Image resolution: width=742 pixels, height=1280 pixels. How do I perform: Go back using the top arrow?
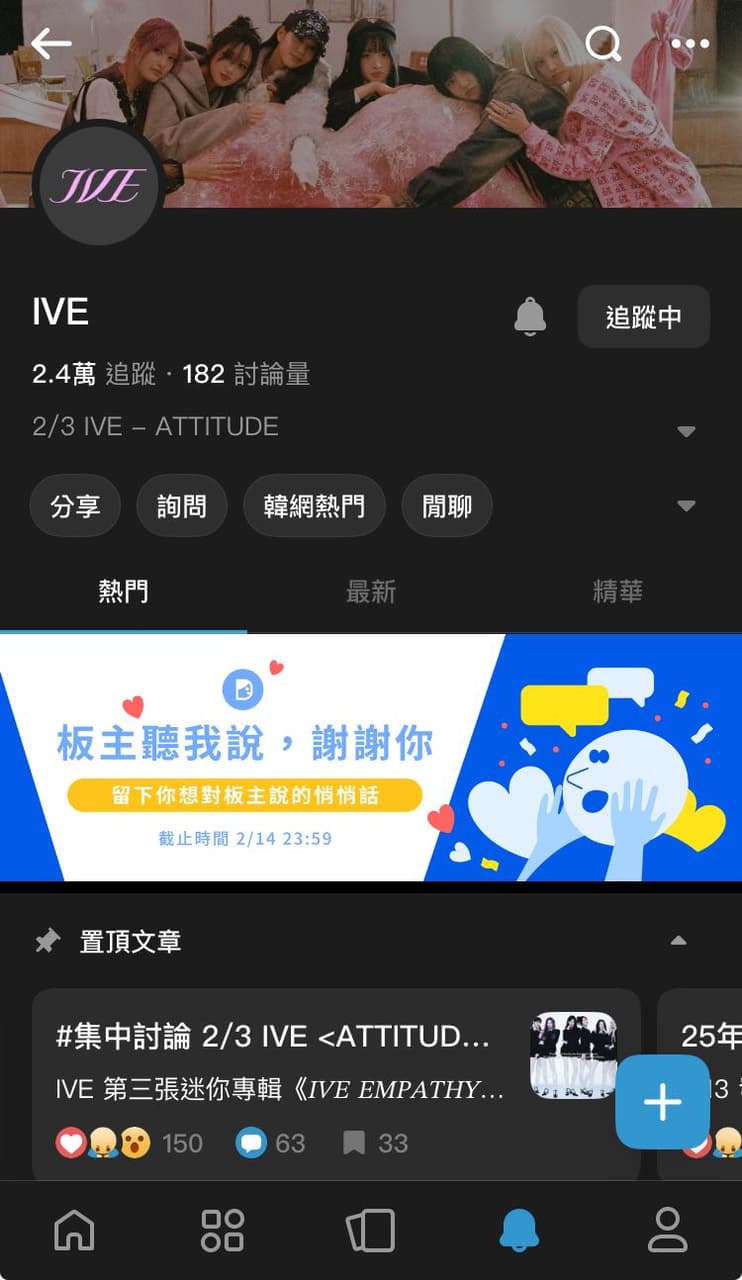(x=51, y=43)
